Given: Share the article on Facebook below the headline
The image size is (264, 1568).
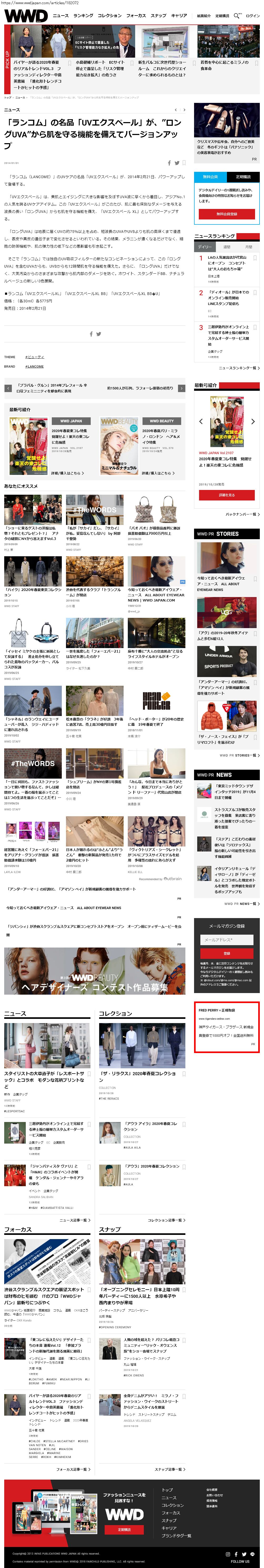Looking at the screenshot, I should point(170,163).
